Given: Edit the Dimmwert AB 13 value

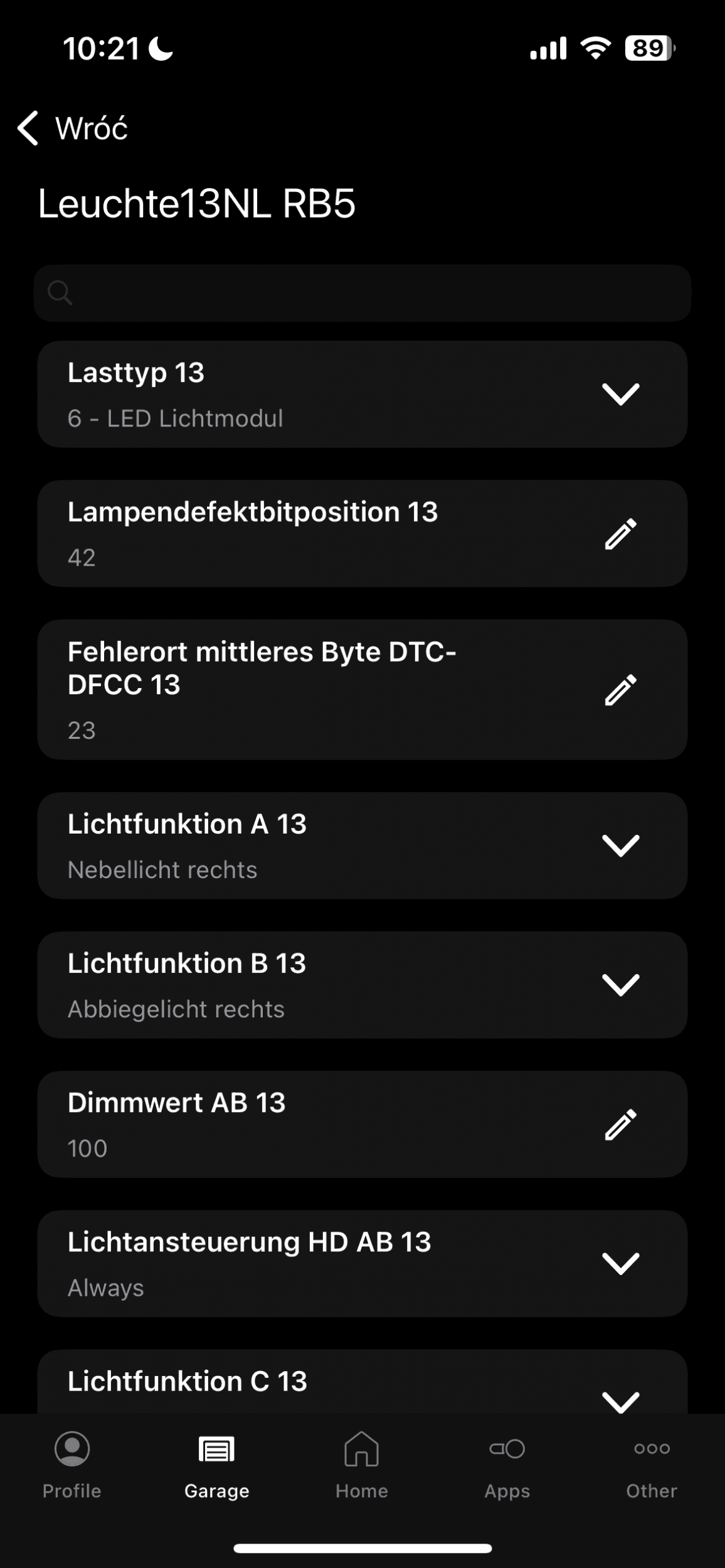Looking at the screenshot, I should (620, 1124).
